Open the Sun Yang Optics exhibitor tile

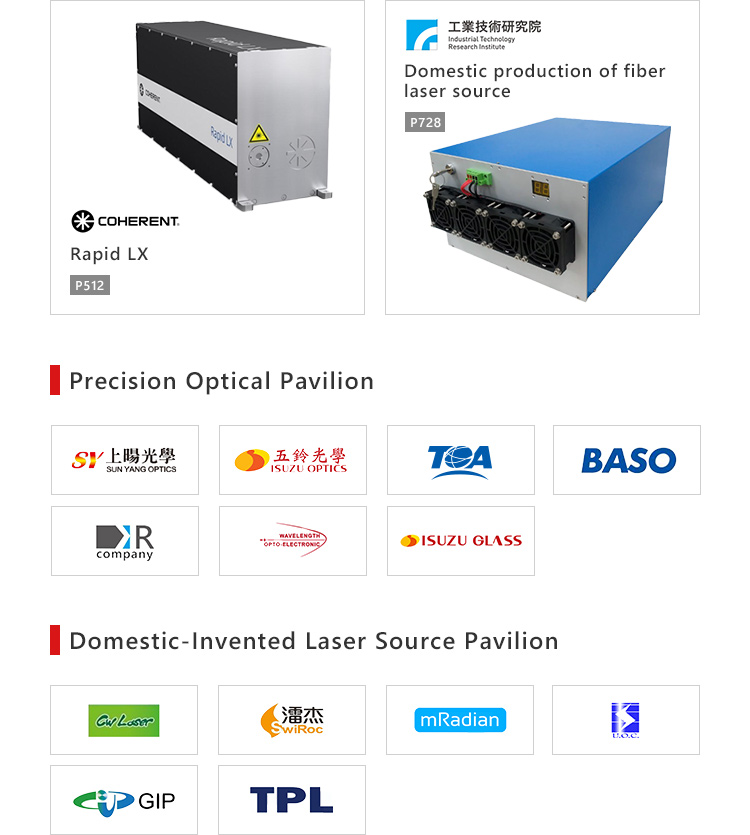[125, 460]
